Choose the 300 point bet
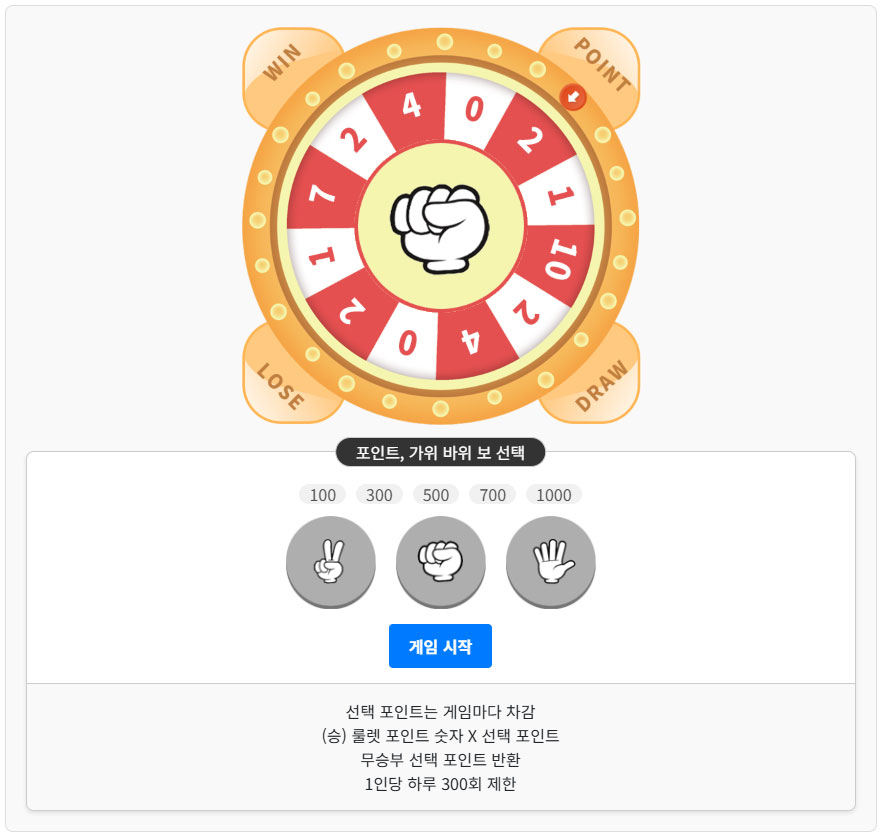The height and width of the screenshot is (836, 883). click(x=379, y=495)
